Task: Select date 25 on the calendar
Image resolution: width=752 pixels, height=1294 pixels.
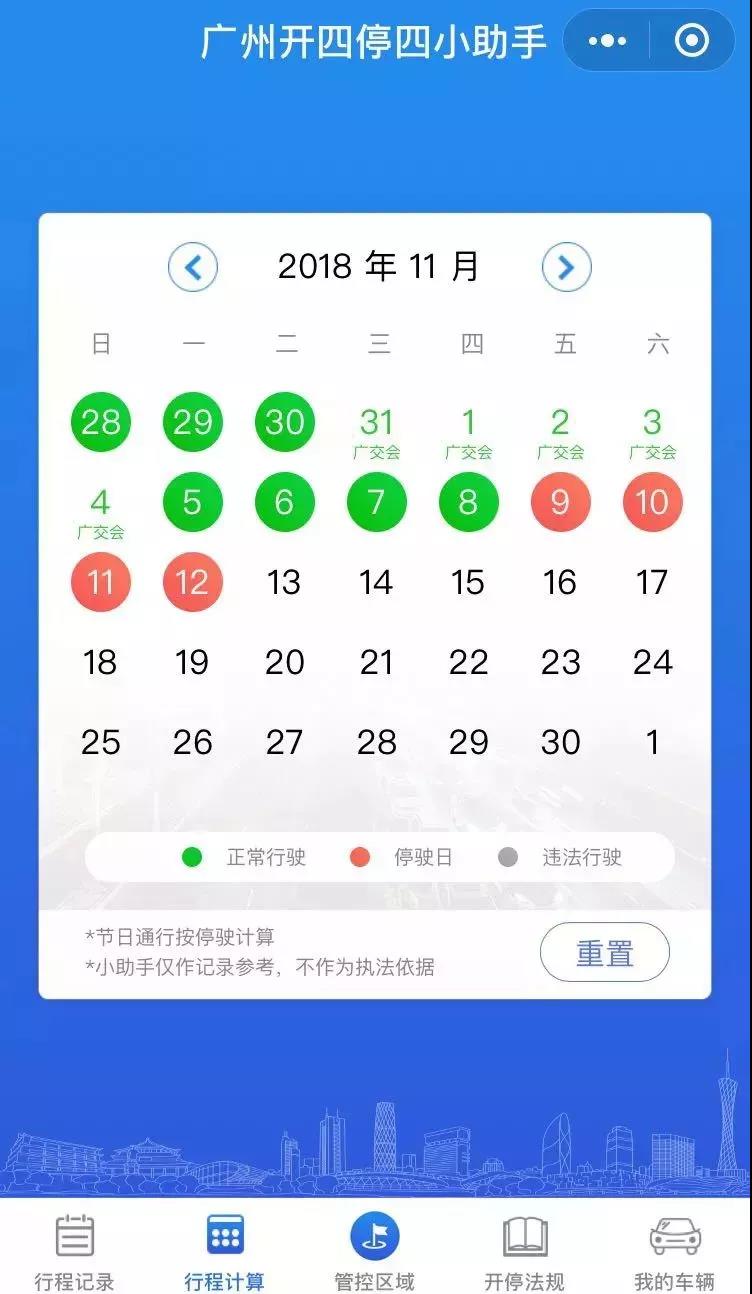Action: (100, 742)
